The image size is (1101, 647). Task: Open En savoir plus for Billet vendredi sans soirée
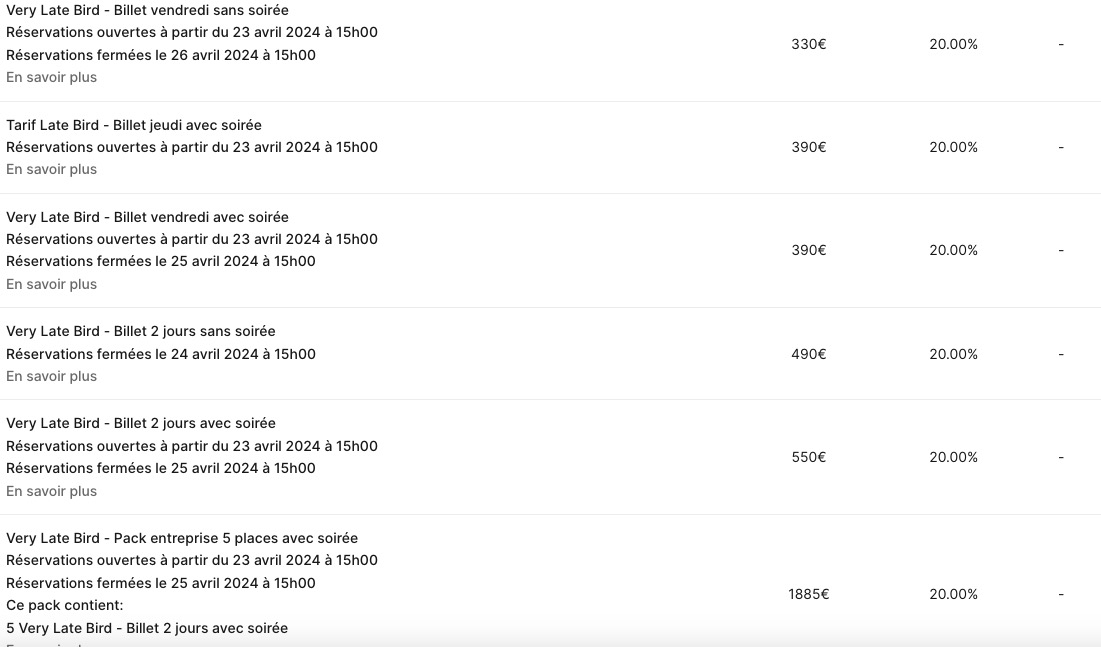click(52, 77)
